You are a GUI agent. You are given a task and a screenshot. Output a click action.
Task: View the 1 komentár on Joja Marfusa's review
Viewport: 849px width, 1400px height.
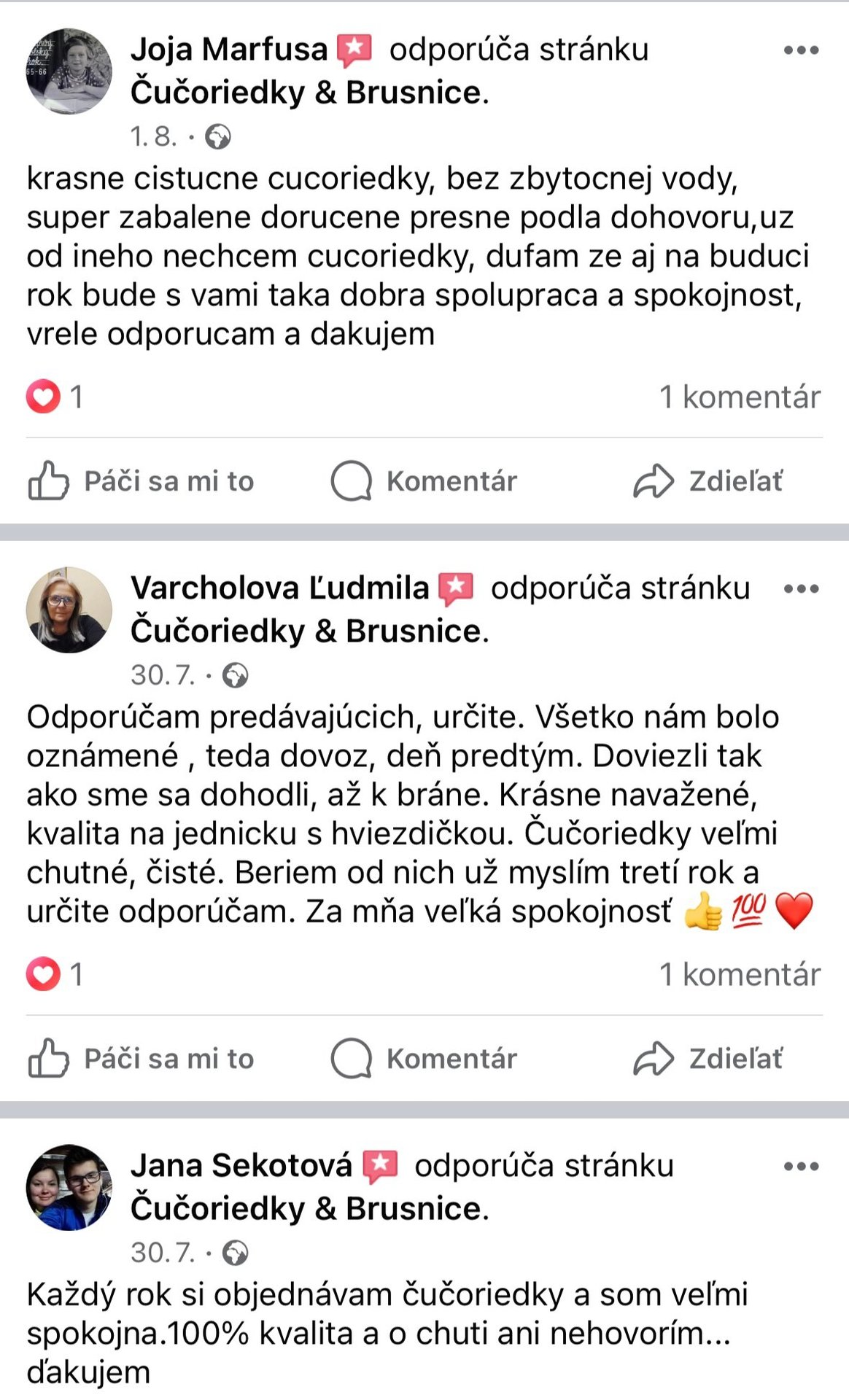pos(740,397)
